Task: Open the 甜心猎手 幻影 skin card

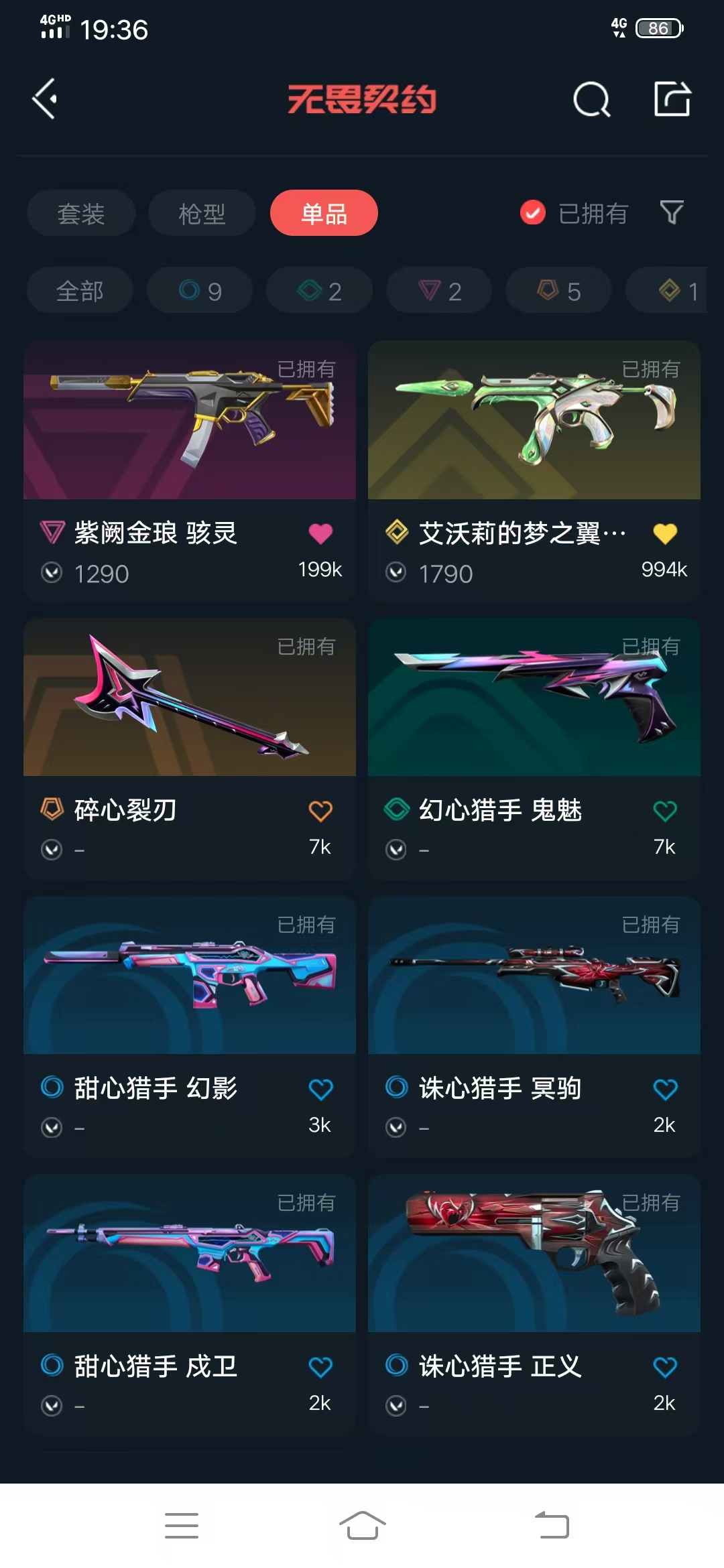Action: click(190, 1027)
